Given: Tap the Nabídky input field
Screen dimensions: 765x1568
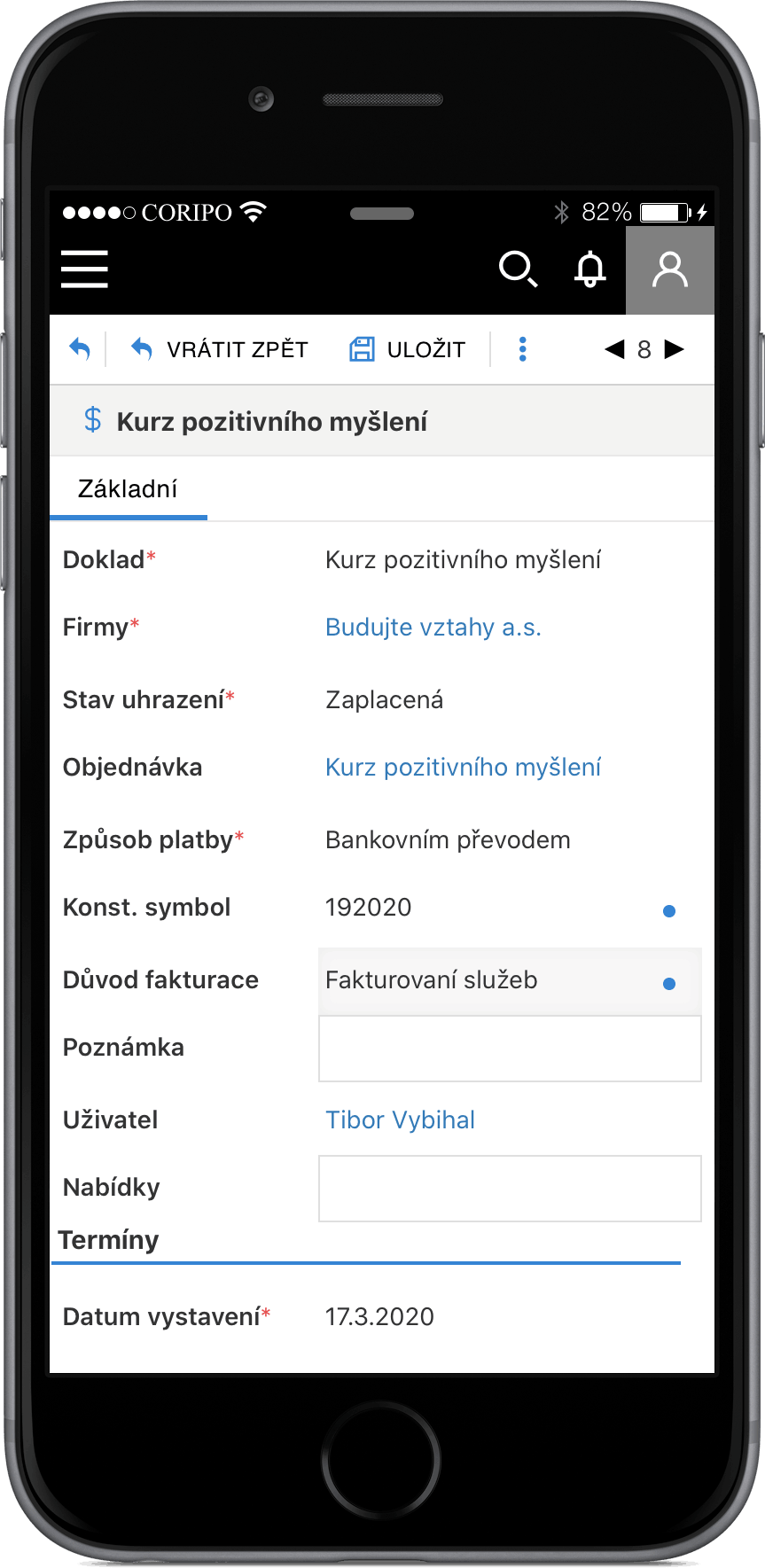Looking at the screenshot, I should 510,1189.
